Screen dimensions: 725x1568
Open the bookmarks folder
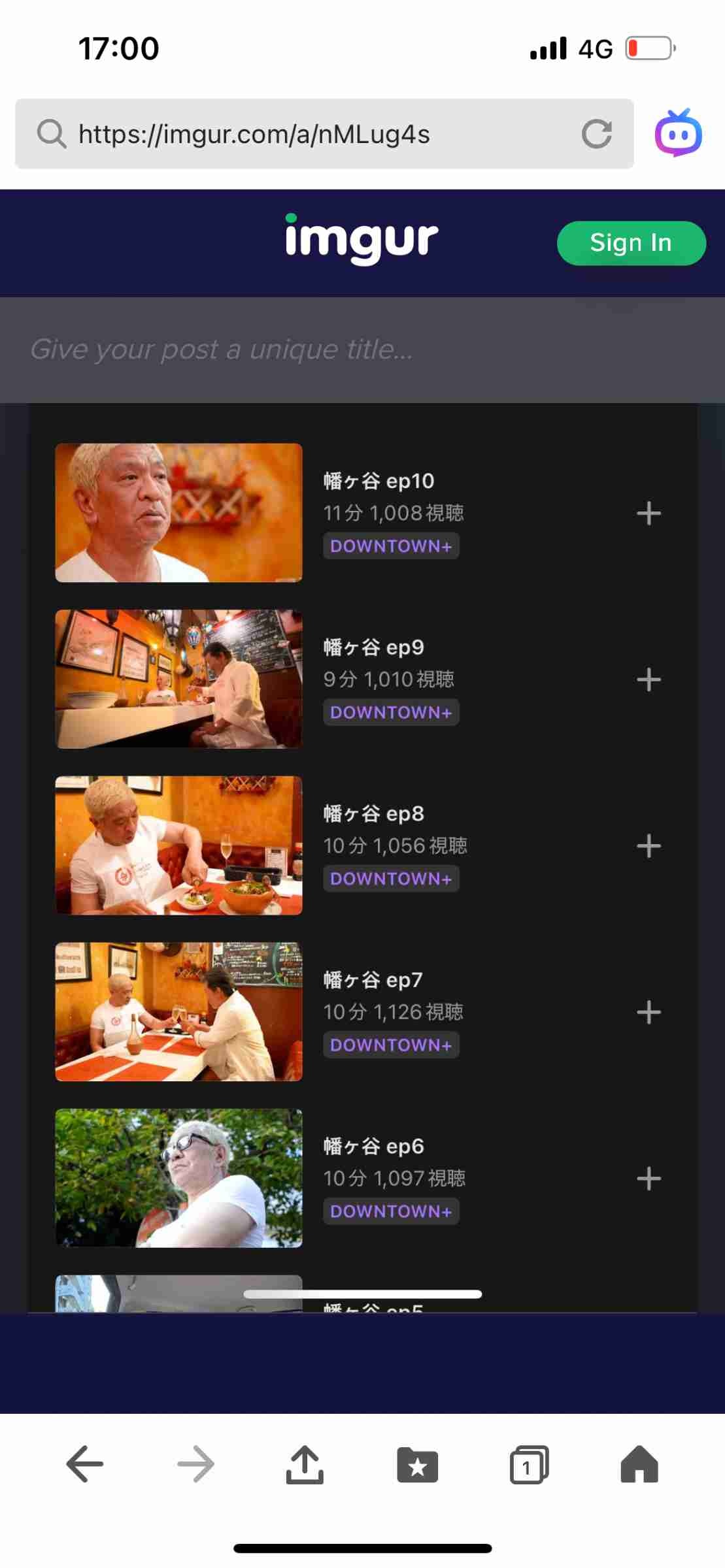(417, 1464)
